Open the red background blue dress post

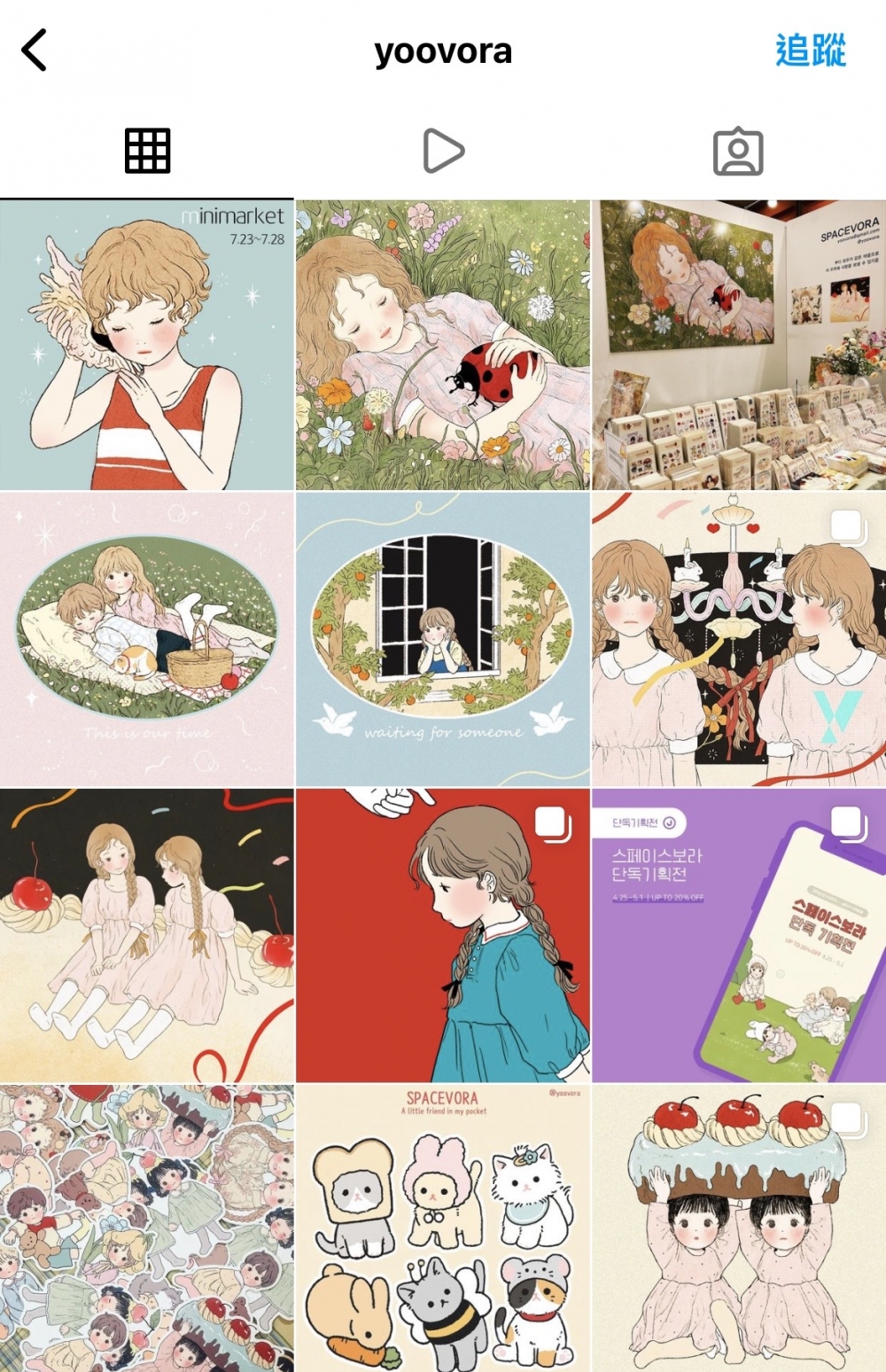click(443, 935)
